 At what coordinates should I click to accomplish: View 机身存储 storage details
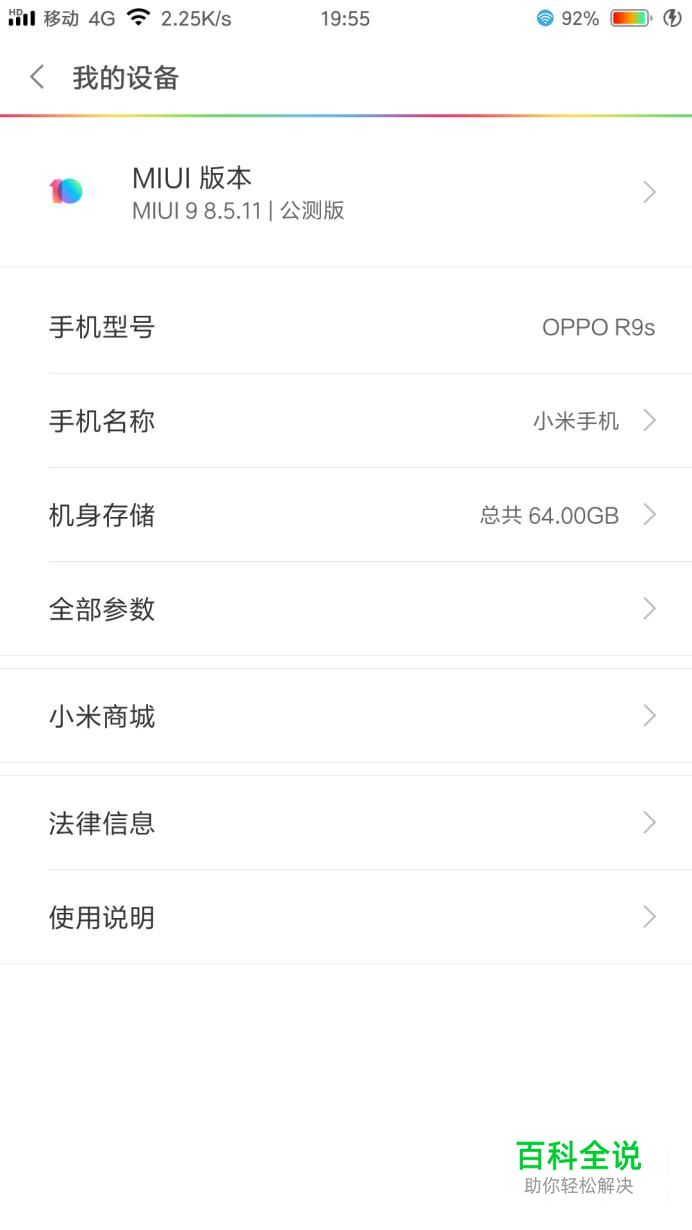point(346,515)
